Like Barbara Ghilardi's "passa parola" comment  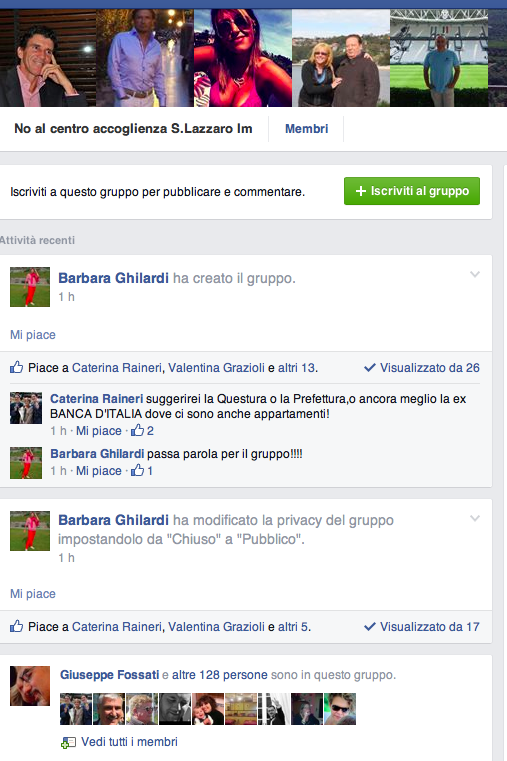click(x=98, y=471)
